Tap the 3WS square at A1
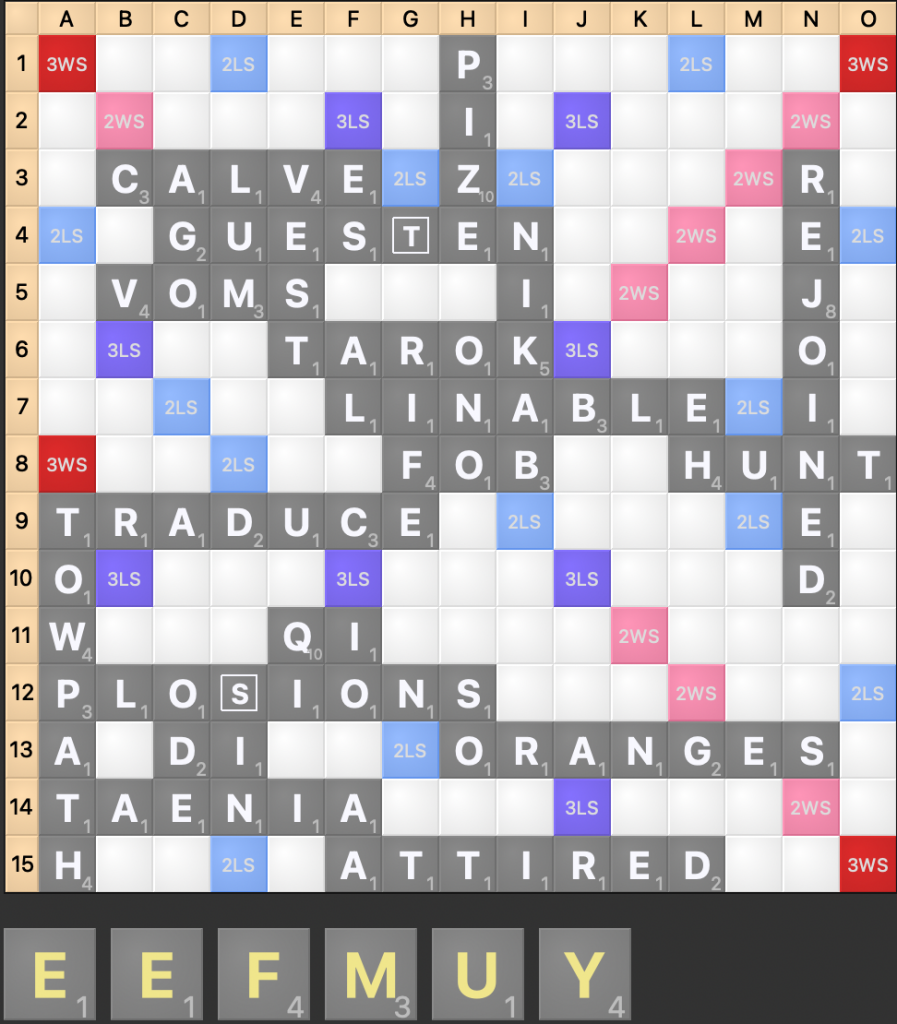This screenshot has height=1024, width=897. 67,64
